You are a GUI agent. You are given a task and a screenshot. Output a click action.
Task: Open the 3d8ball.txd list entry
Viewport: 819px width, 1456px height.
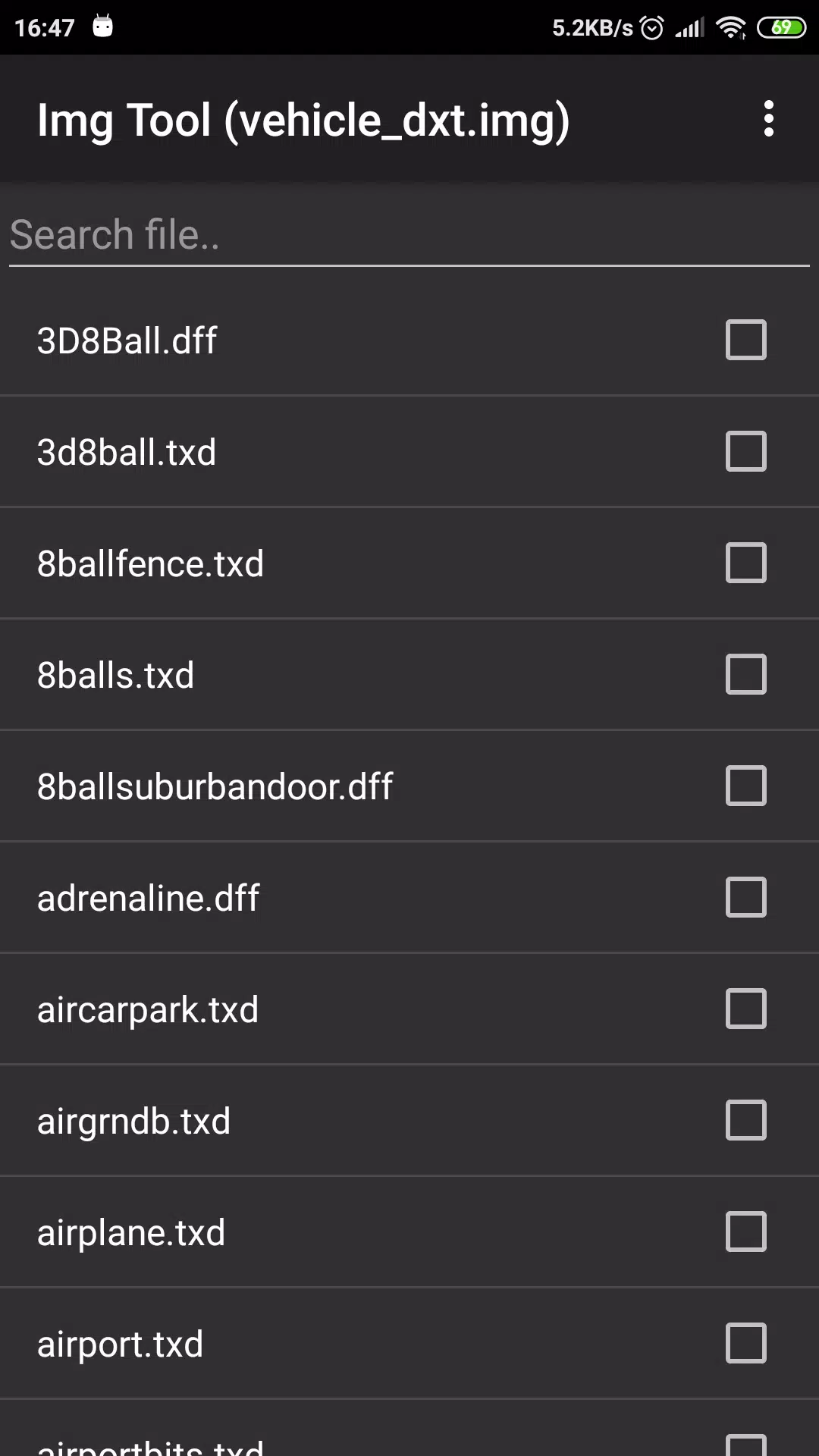click(303, 451)
